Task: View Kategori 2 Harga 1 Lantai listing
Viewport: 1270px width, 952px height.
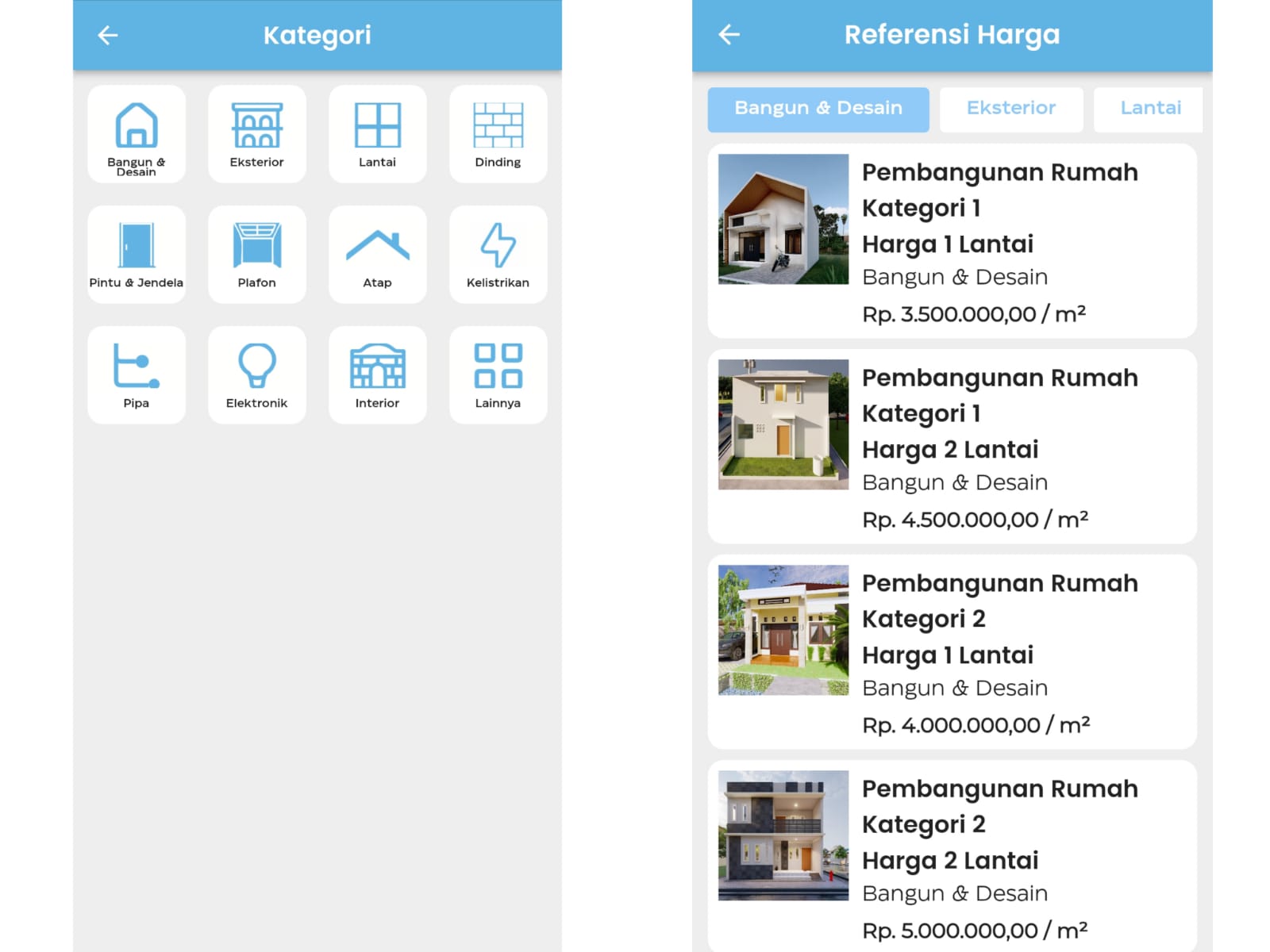Action: coord(952,652)
